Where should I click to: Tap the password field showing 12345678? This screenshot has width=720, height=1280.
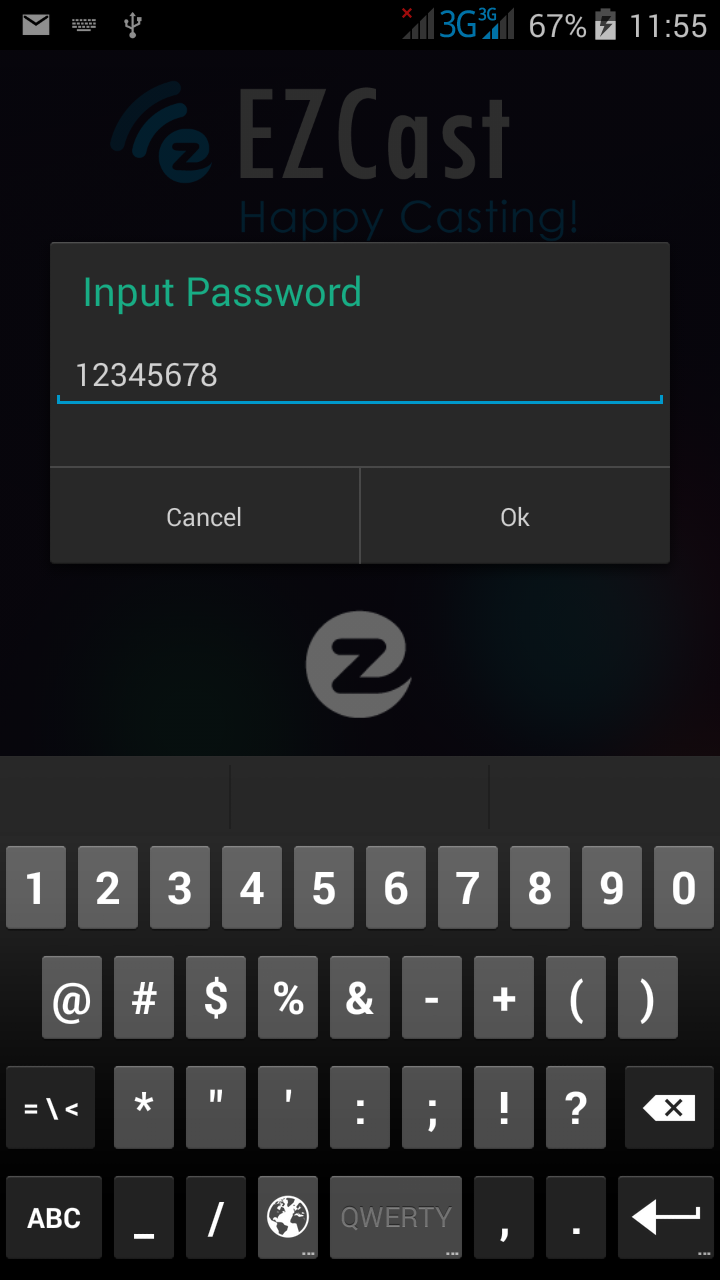click(360, 377)
